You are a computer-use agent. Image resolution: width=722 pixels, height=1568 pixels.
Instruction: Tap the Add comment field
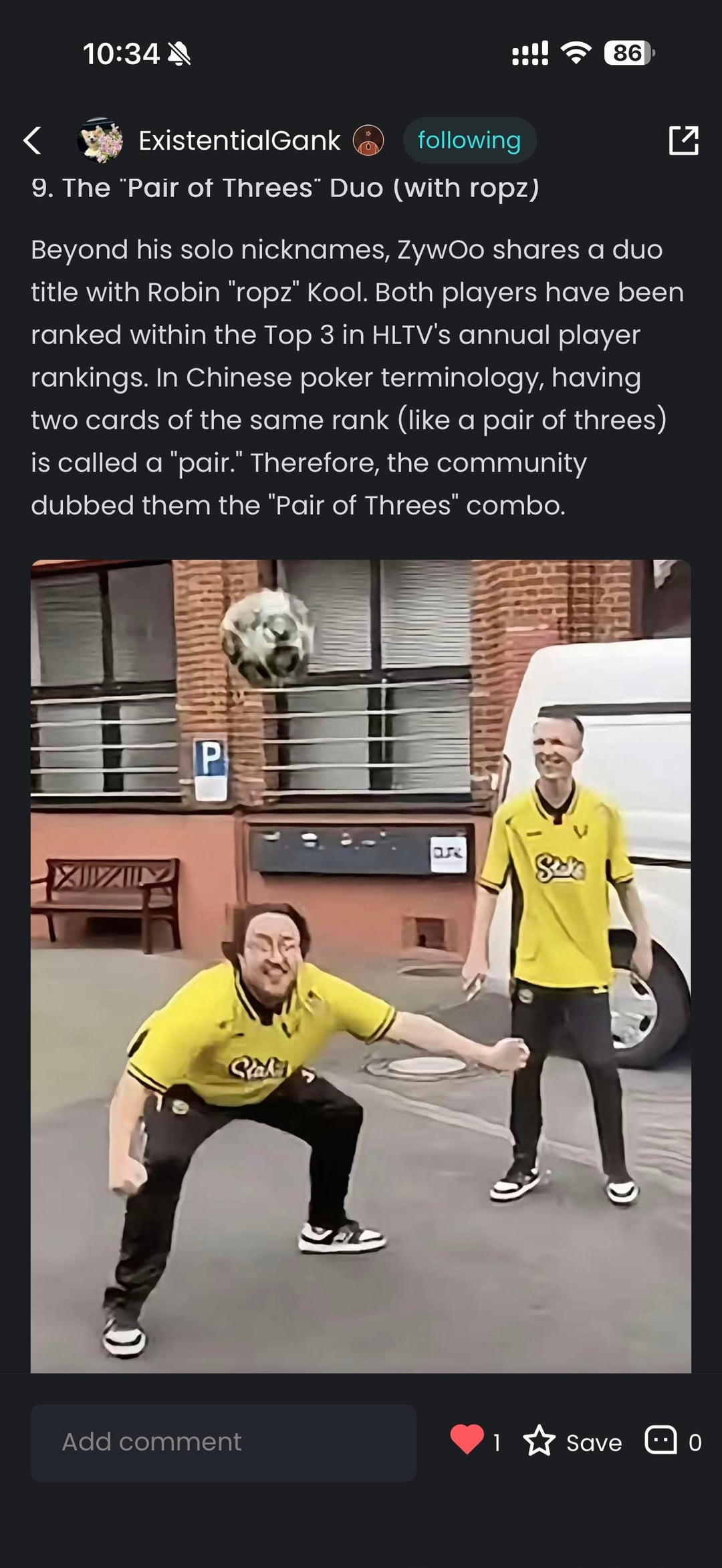[223, 1442]
